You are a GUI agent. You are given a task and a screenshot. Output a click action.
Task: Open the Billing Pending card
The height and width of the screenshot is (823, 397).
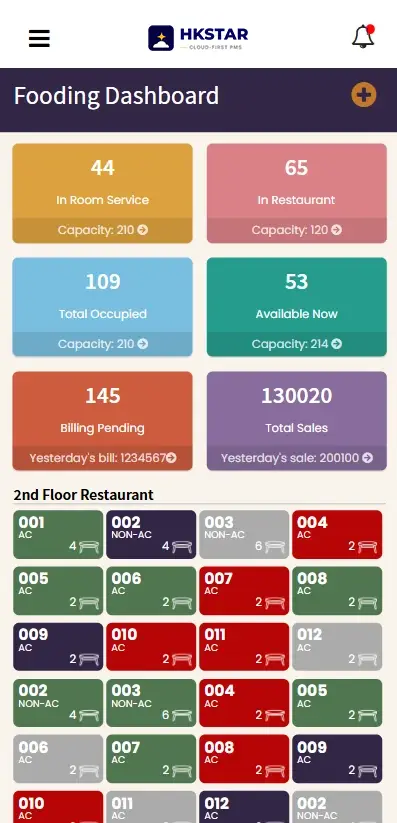(x=102, y=421)
